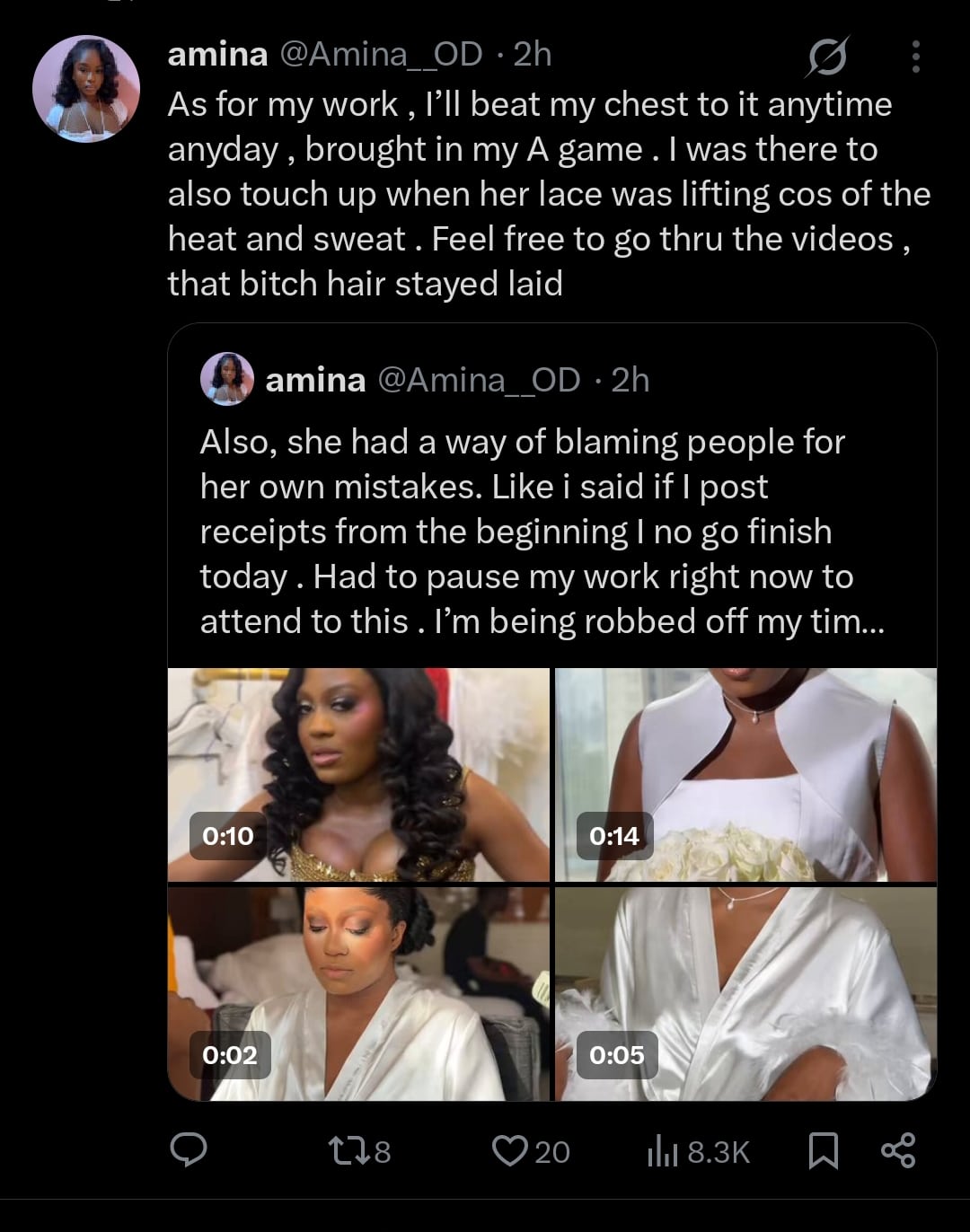Repost the tweet with 8 reposts
Screen dimensions: 970x1232
pyautogui.click(x=359, y=1151)
